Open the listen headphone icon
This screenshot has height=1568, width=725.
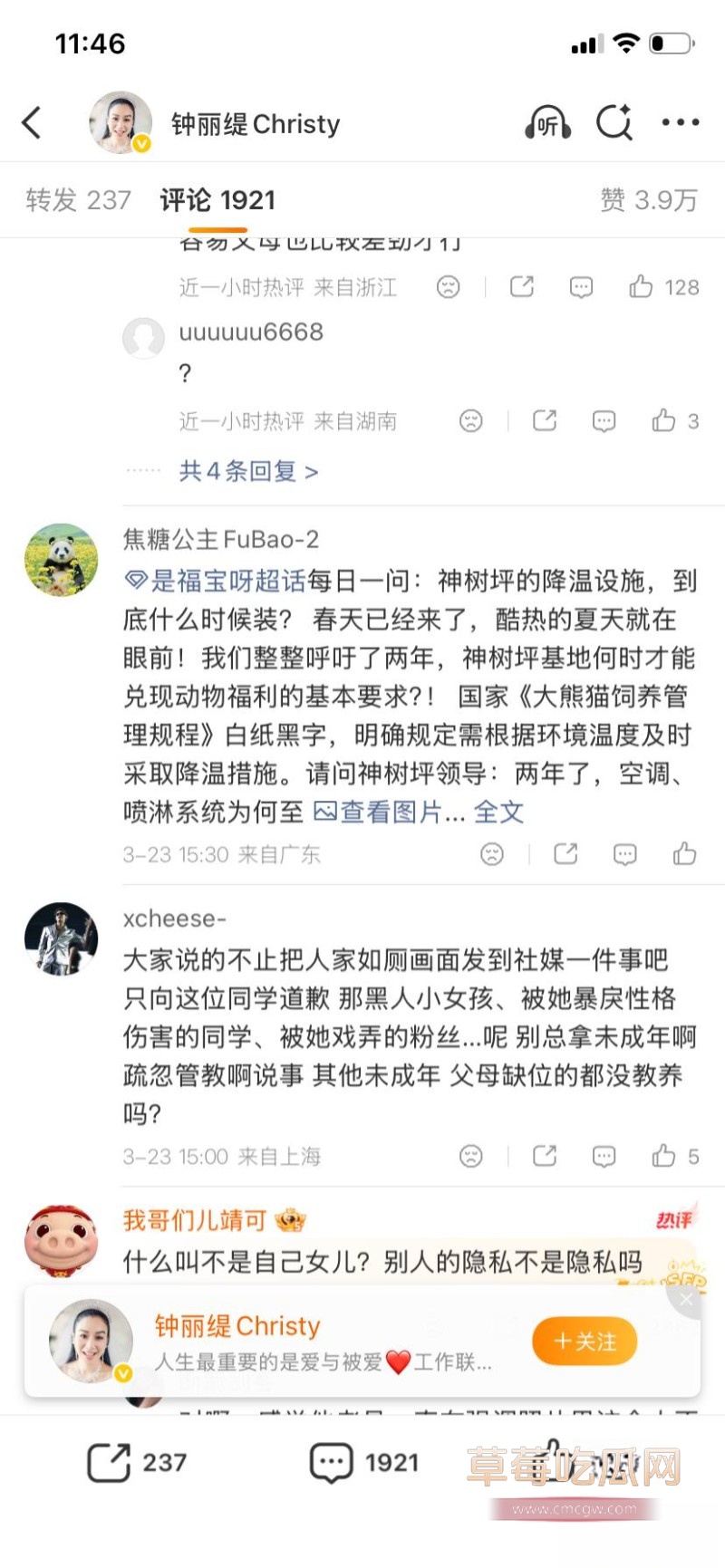(547, 122)
